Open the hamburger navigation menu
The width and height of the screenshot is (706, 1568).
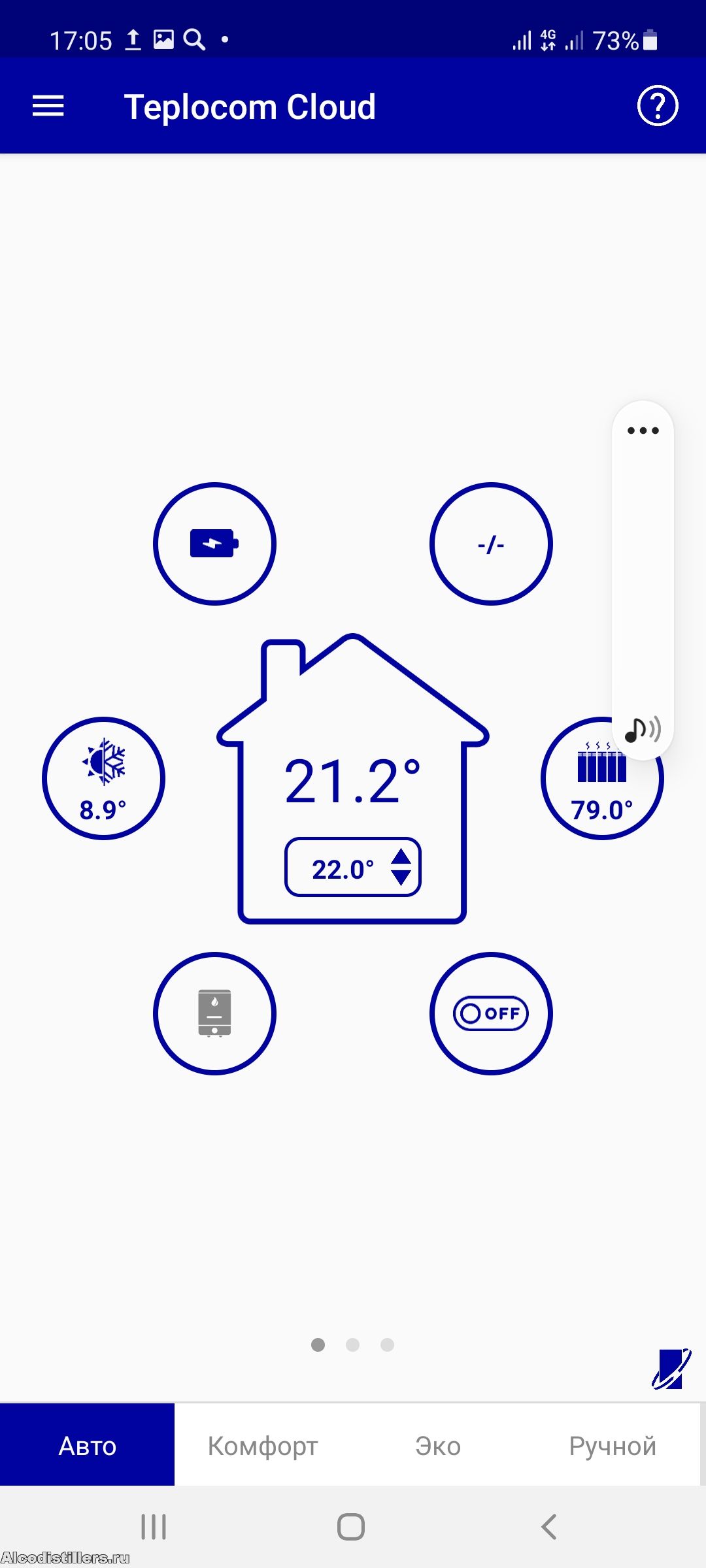[48, 106]
